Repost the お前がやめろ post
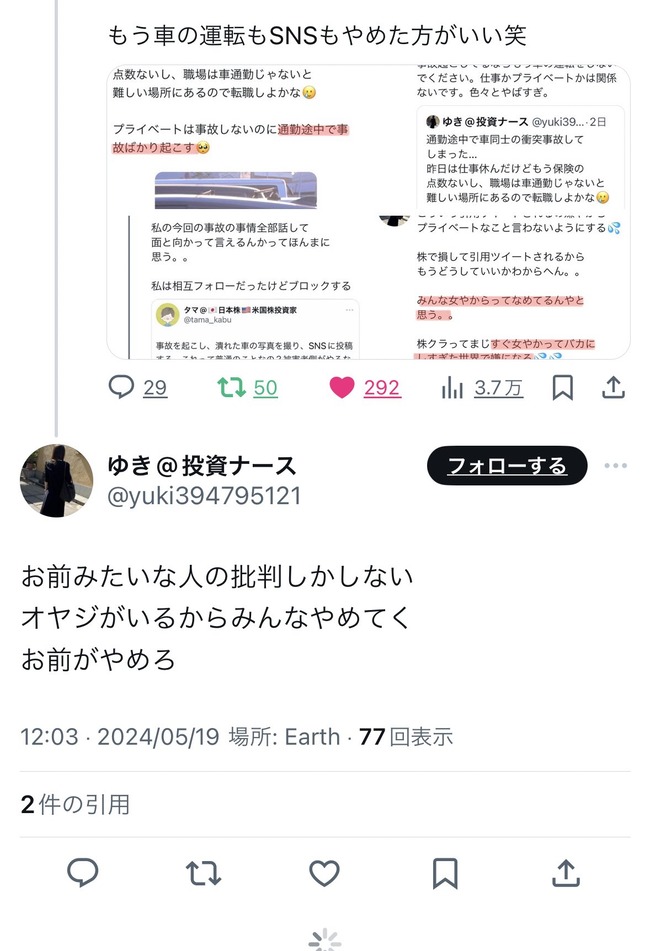The height and width of the screenshot is (951, 650). point(203,874)
